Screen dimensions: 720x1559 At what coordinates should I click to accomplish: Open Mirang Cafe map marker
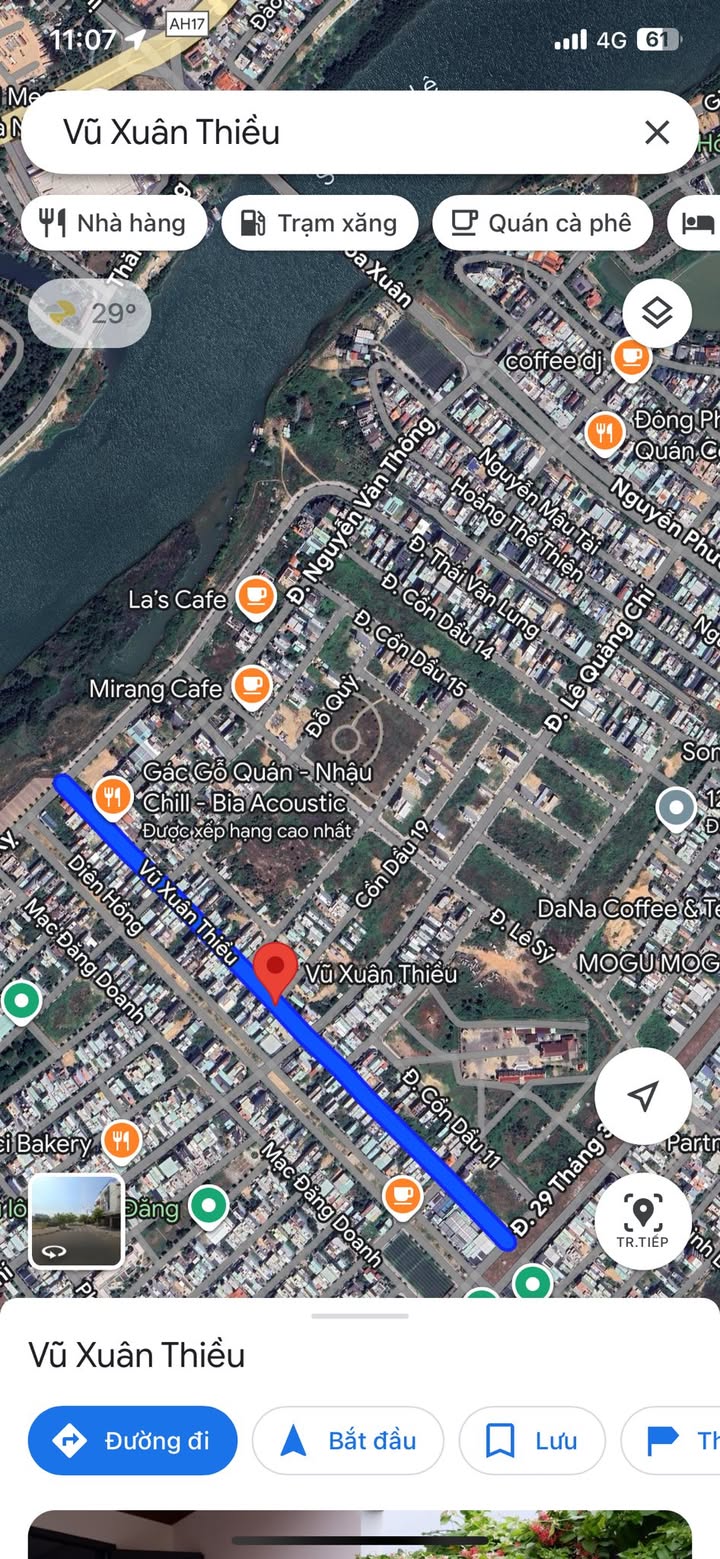click(250, 685)
